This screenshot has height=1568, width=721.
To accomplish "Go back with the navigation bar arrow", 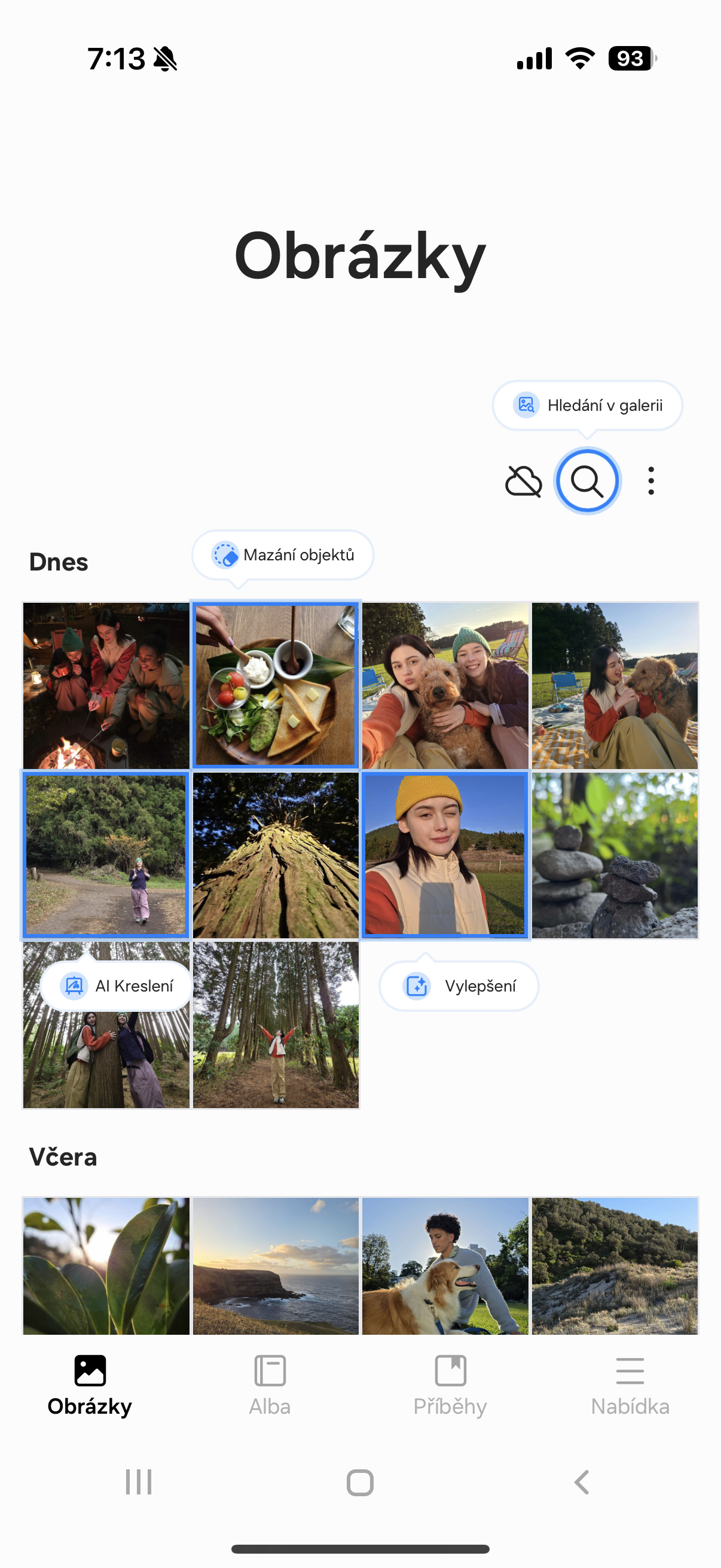I will [x=582, y=1481].
